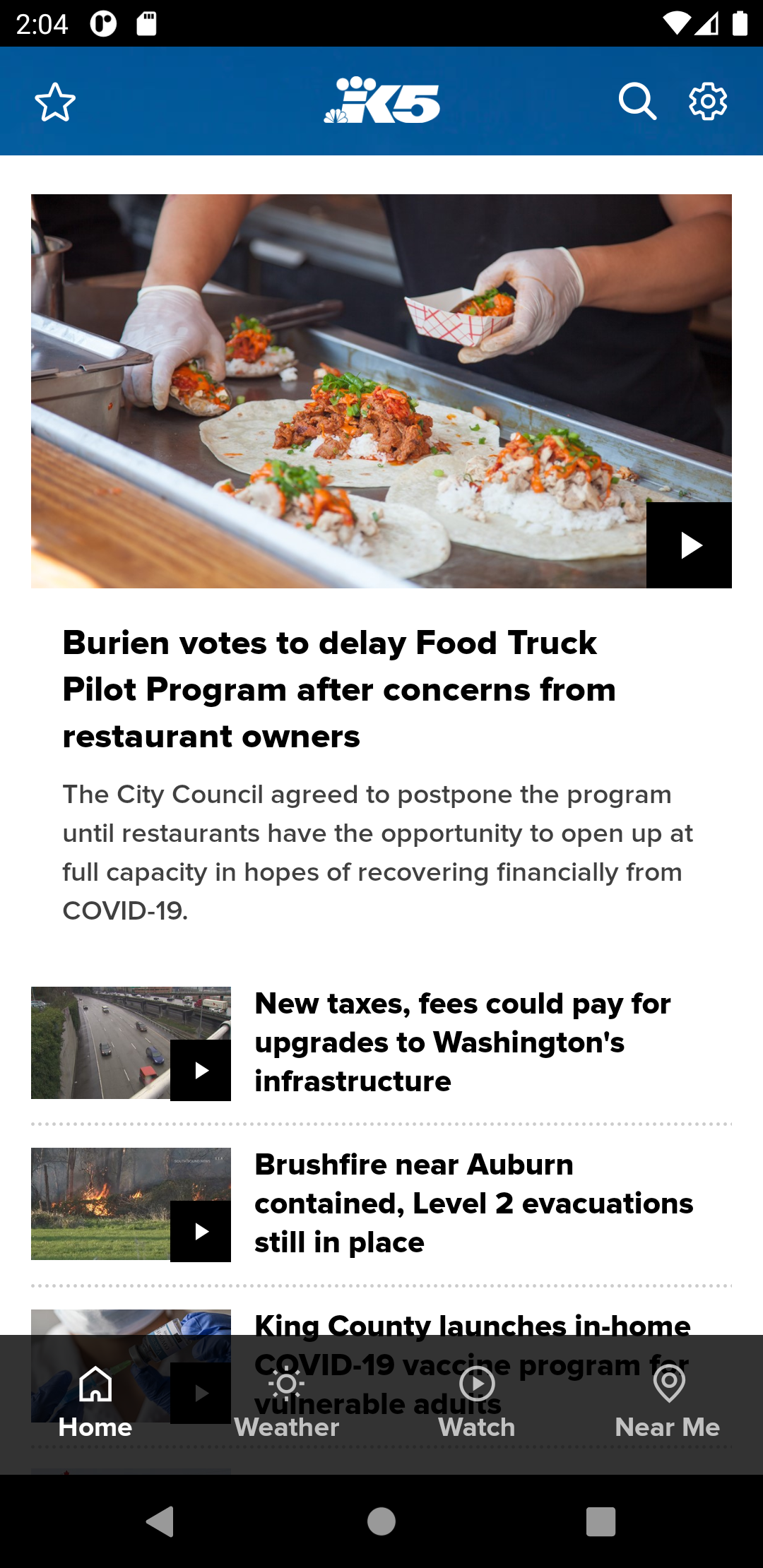This screenshot has width=763, height=1568.
Task: Play the Burien food truck video
Action: coord(689,545)
